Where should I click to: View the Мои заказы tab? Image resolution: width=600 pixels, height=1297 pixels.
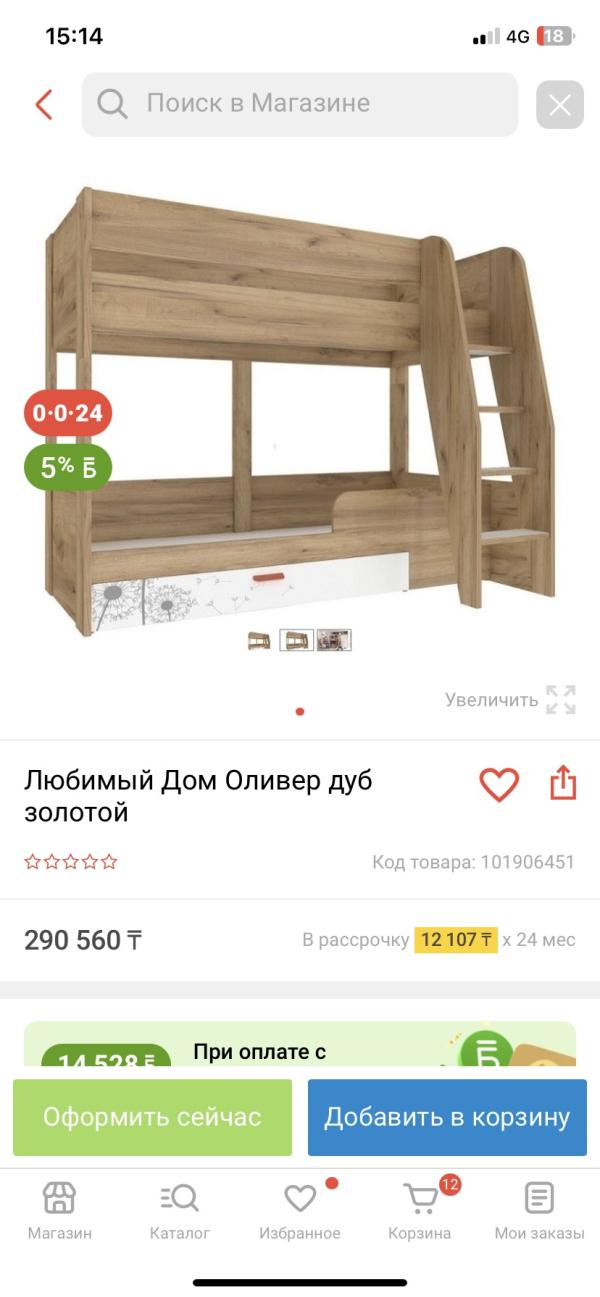pyautogui.click(x=539, y=1210)
